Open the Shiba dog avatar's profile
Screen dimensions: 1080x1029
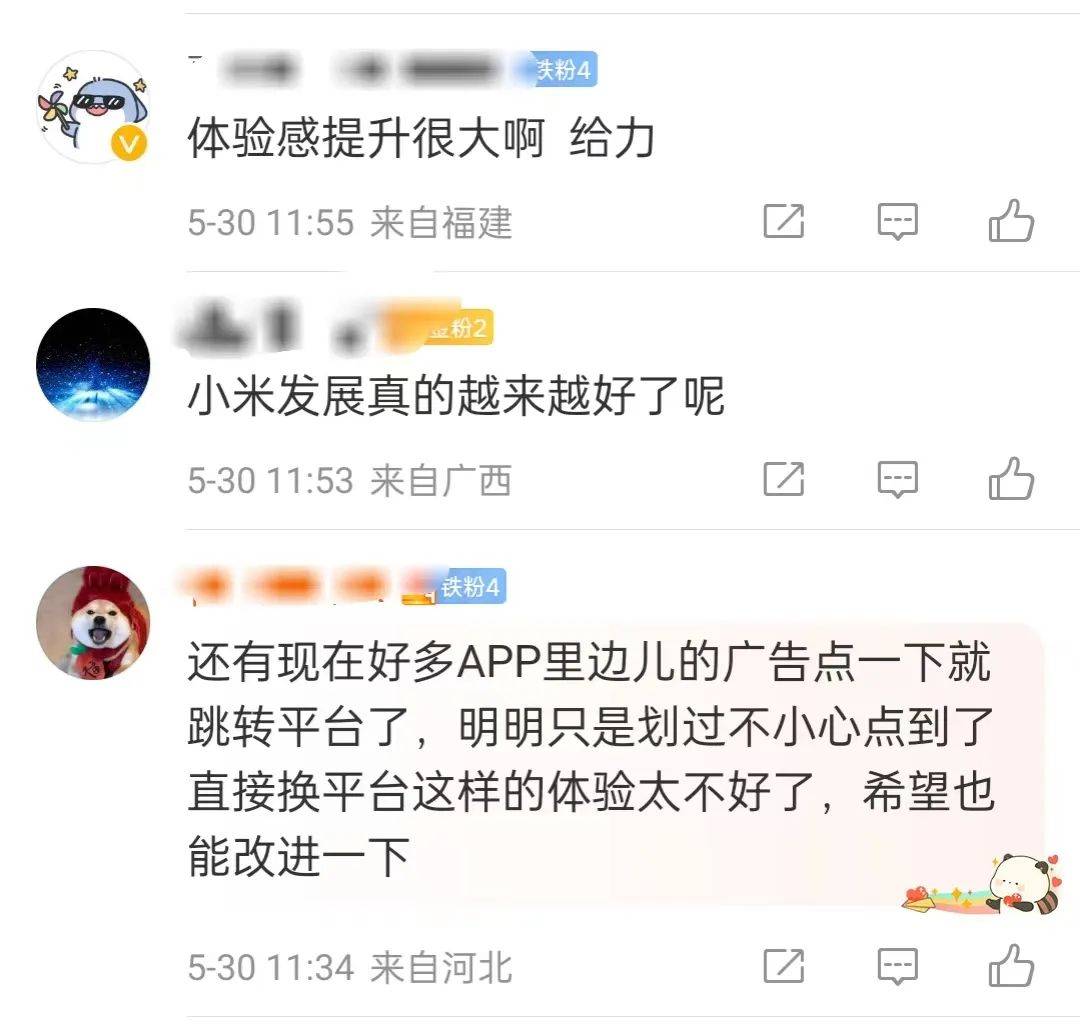tap(92, 623)
